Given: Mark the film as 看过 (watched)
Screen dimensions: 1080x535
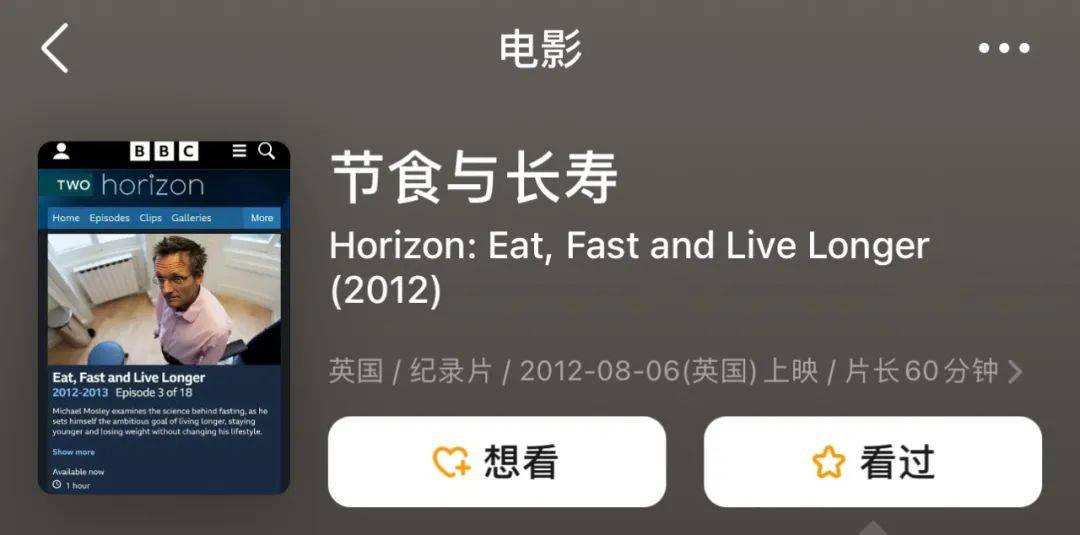Looking at the screenshot, I should [x=872, y=462].
